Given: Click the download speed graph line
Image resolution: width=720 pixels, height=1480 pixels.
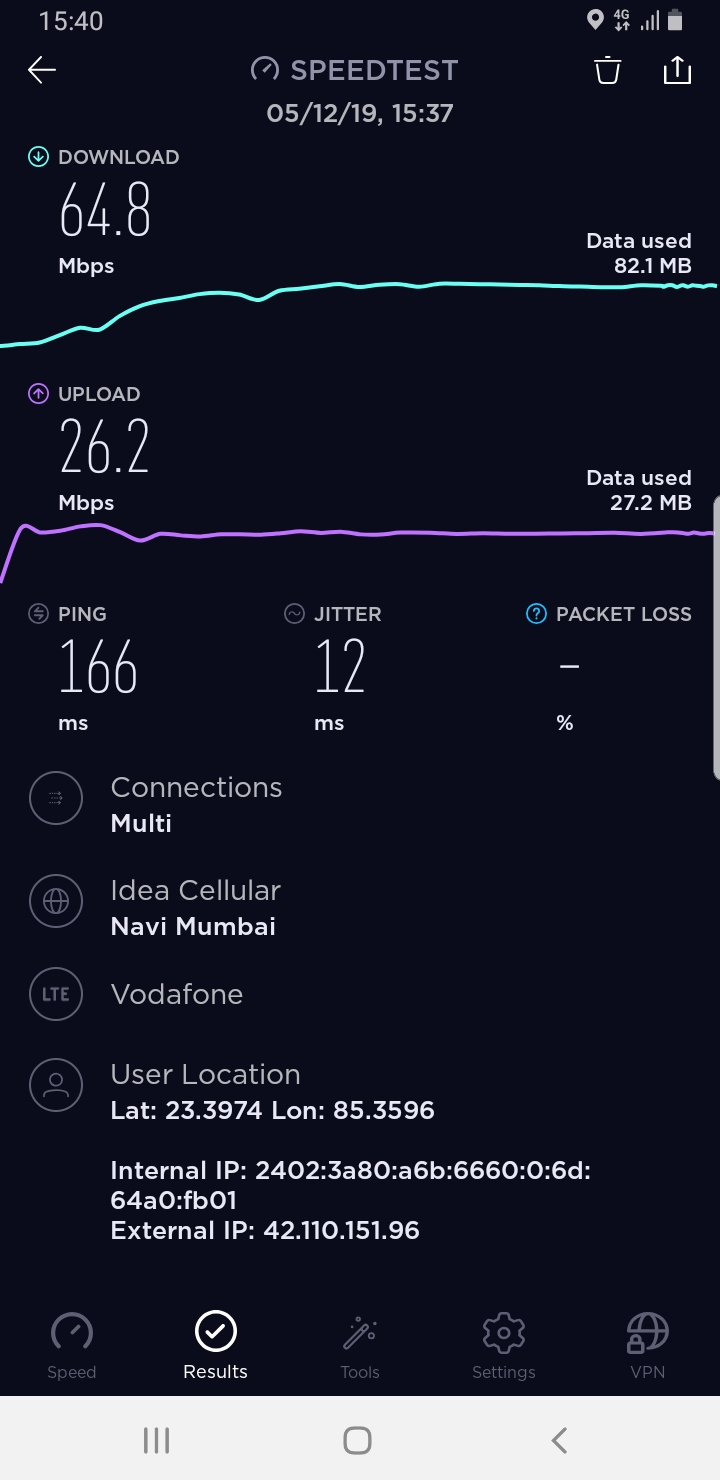Looking at the screenshot, I should (400, 288).
